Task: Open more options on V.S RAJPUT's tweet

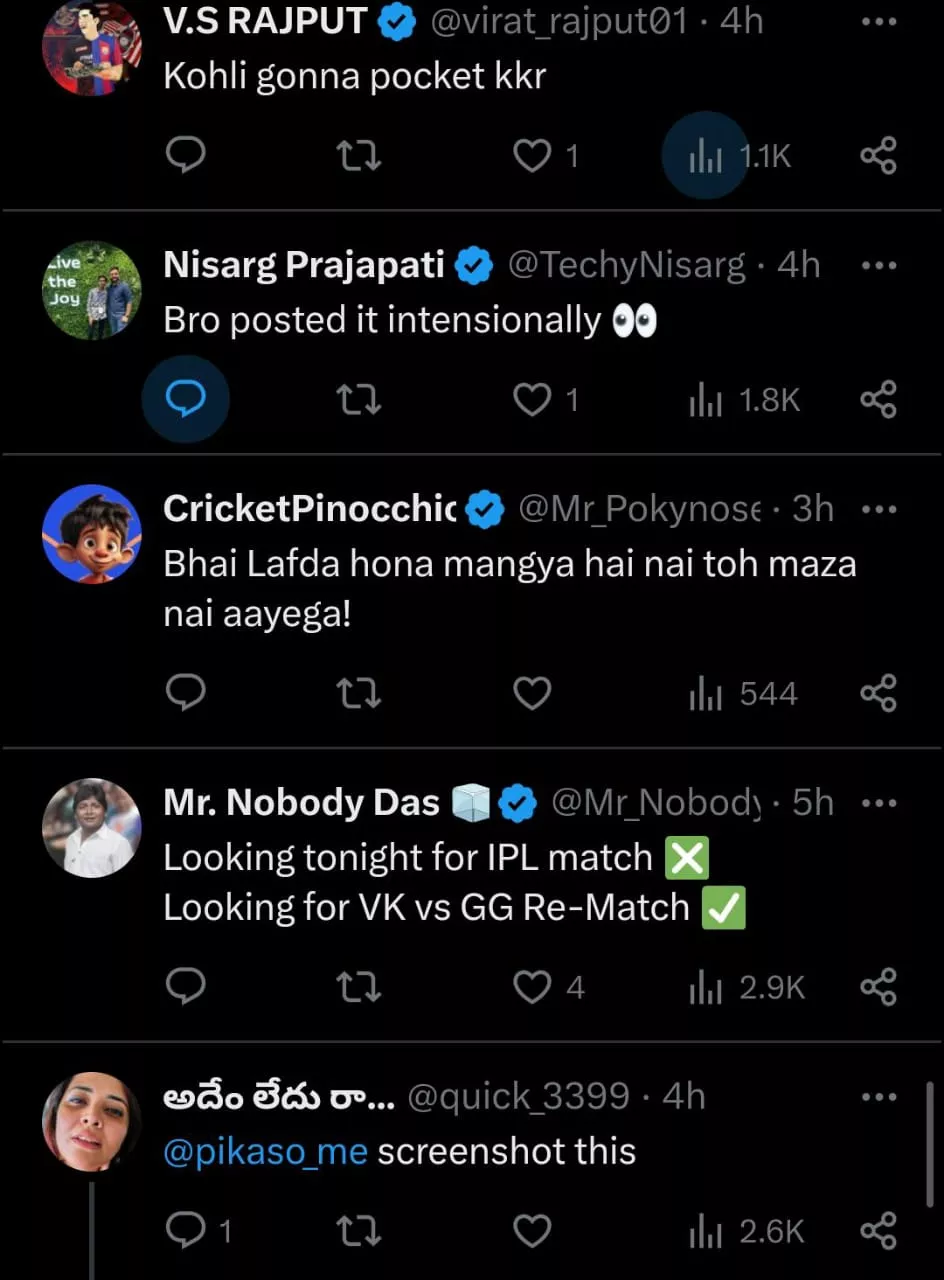Action: point(879,22)
